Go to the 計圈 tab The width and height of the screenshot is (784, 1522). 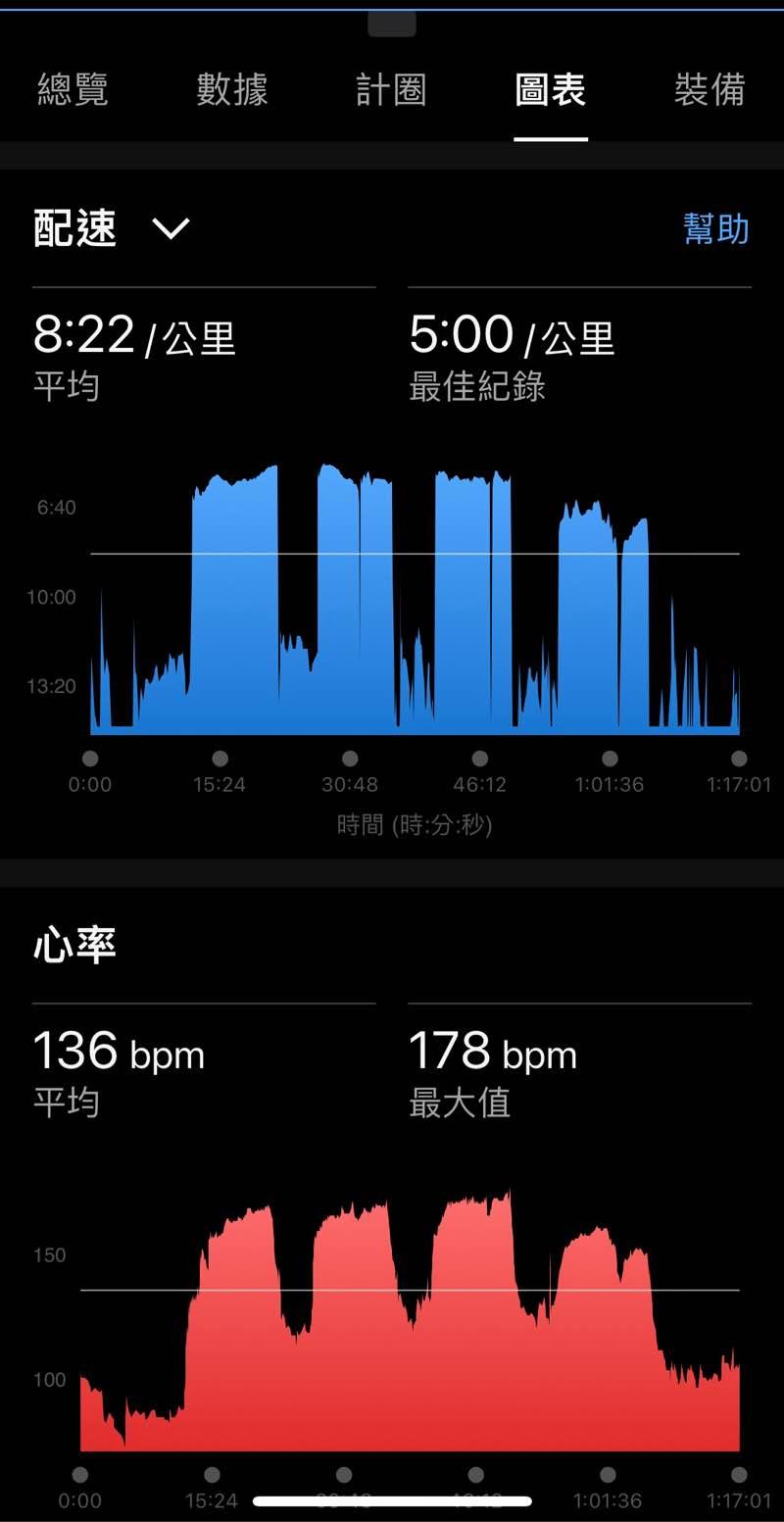391,90
